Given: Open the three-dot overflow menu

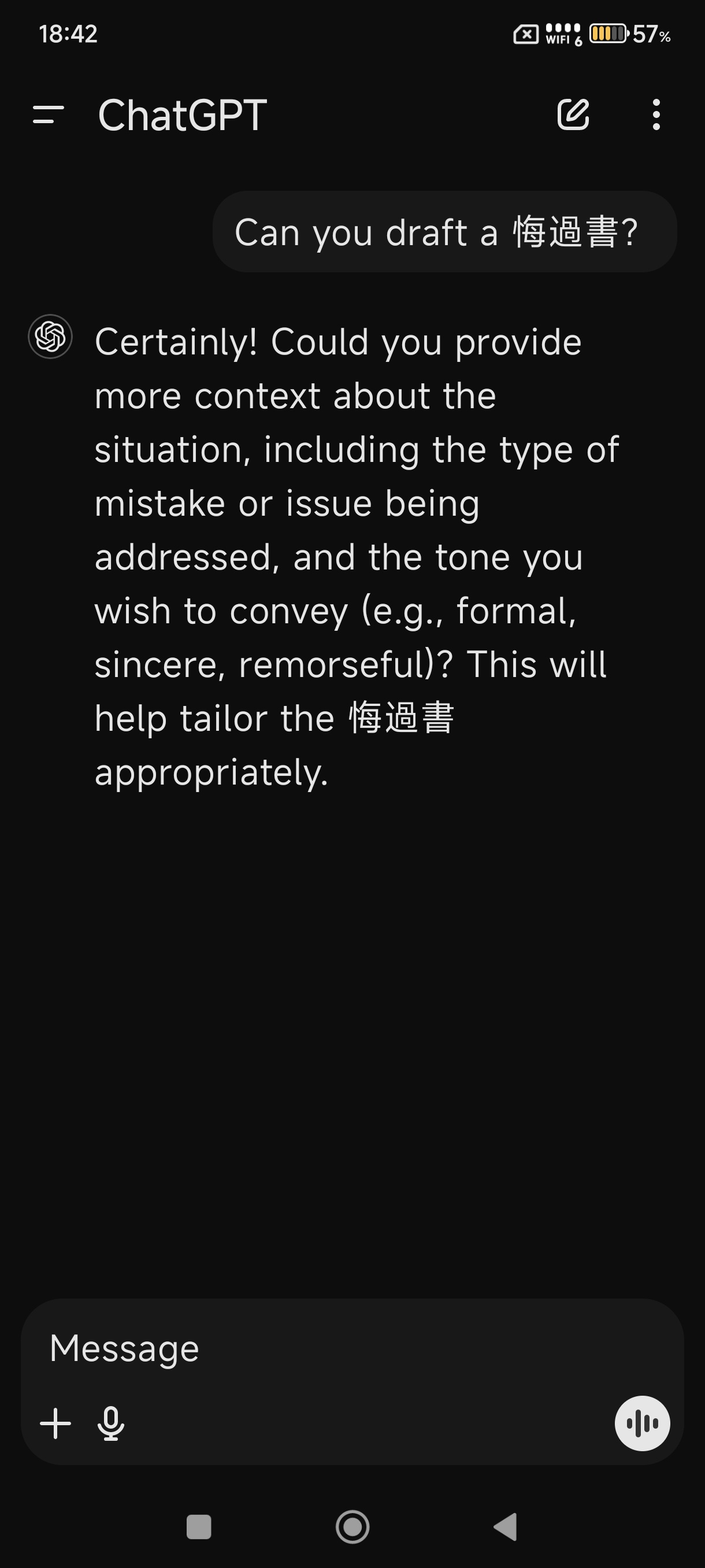Looking at the screenshot, I should 656,114.
